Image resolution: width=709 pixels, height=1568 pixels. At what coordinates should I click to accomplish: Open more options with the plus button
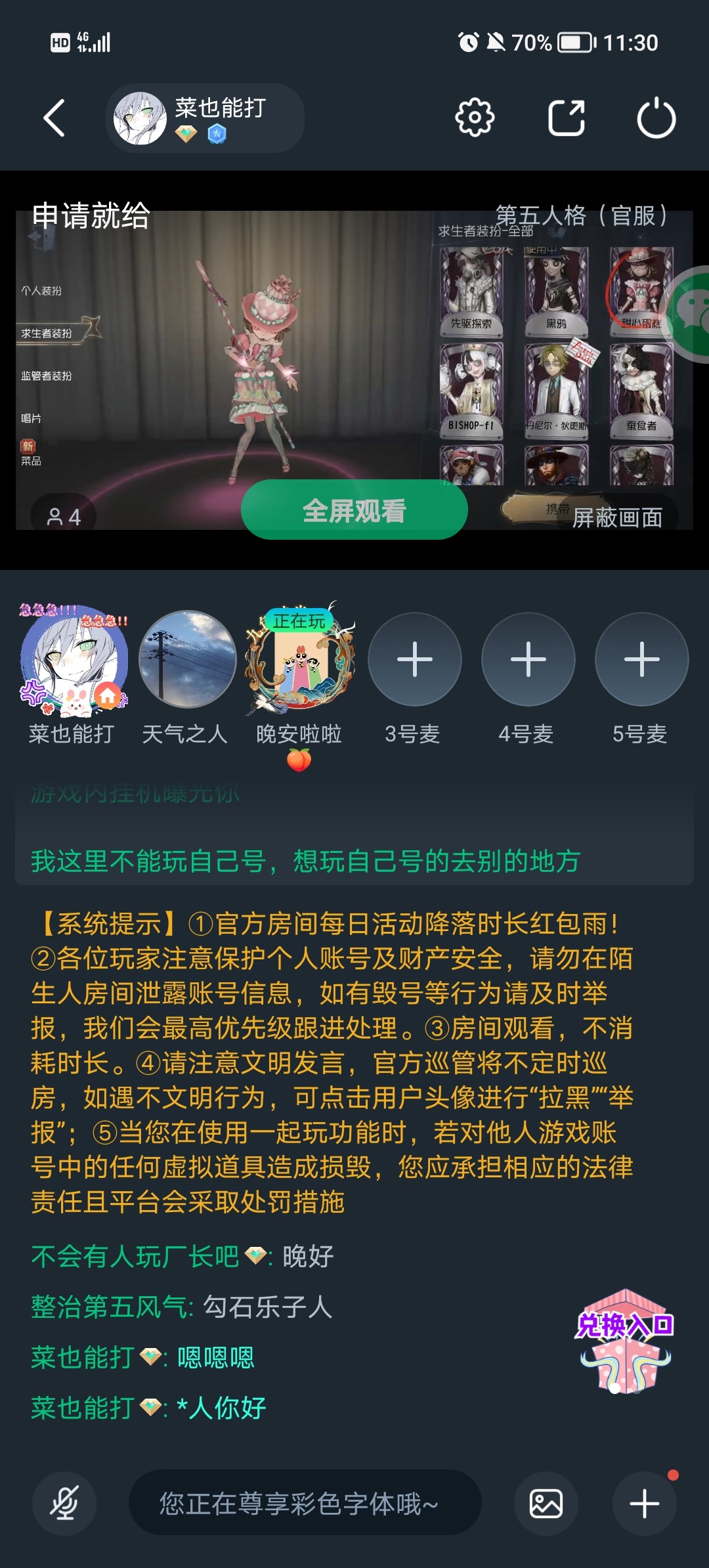pos(644,1503)
